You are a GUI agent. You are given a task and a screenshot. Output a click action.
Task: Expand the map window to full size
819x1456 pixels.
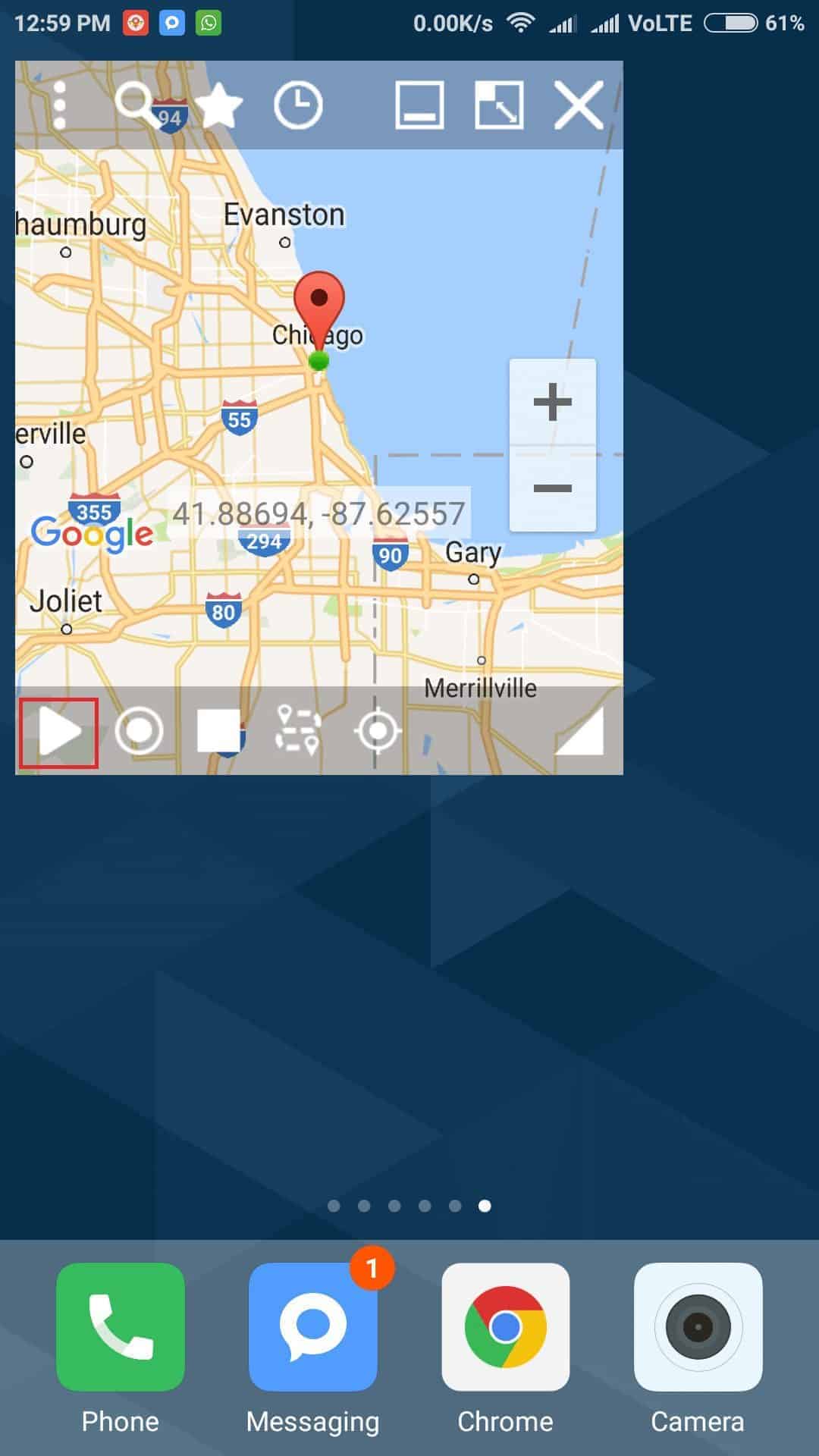(x=499, y=105)
